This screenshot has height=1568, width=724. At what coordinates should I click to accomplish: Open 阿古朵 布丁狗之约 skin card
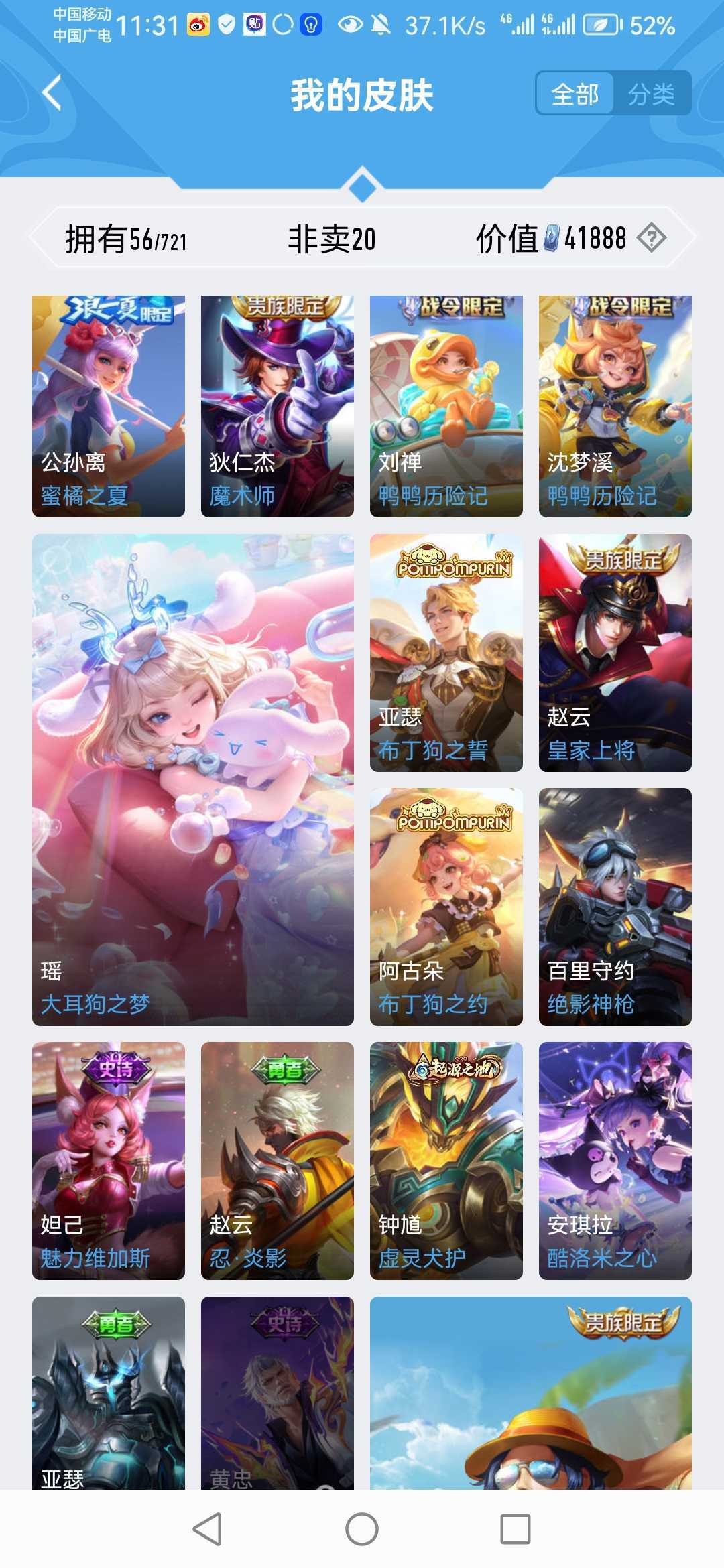(x=446, y=907)
